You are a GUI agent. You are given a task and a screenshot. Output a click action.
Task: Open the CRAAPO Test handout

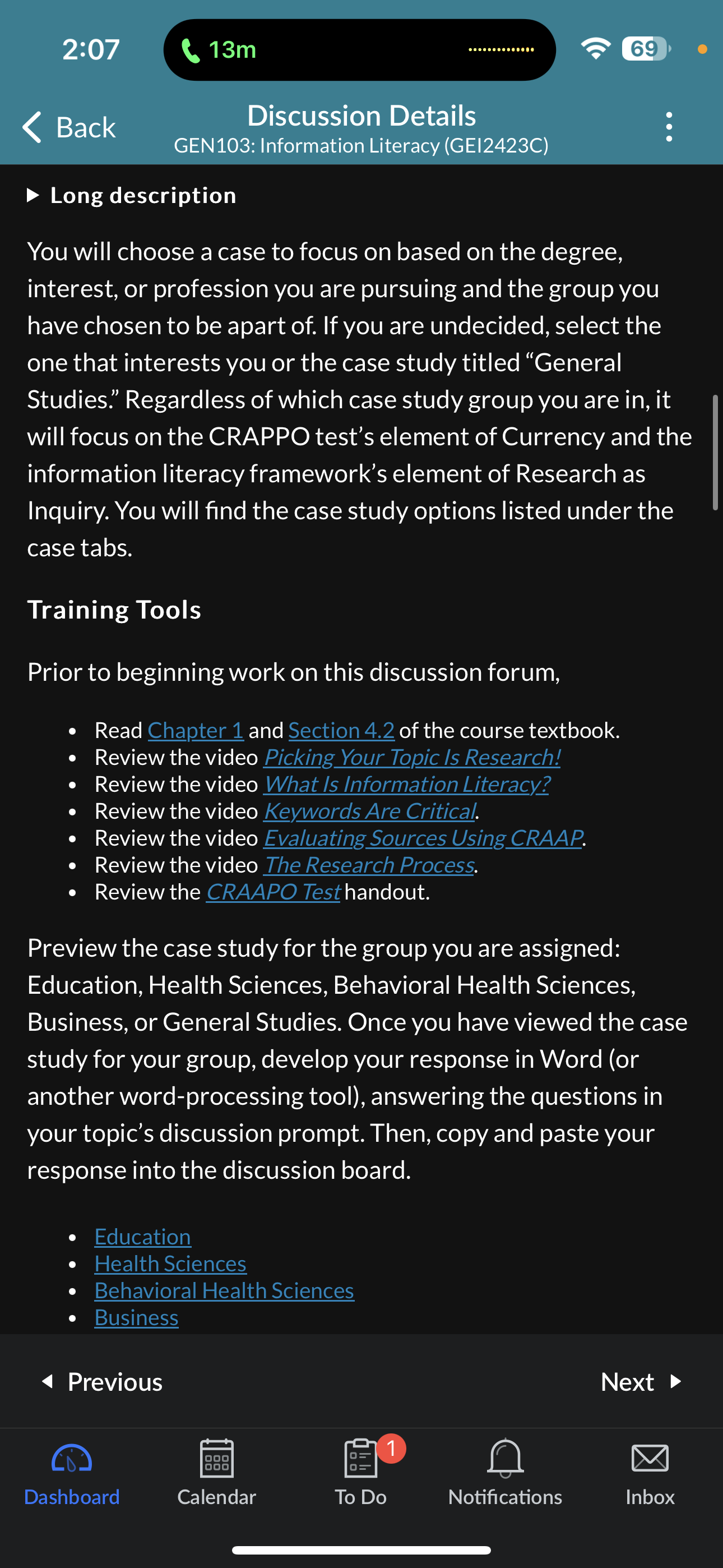[272, 891]
